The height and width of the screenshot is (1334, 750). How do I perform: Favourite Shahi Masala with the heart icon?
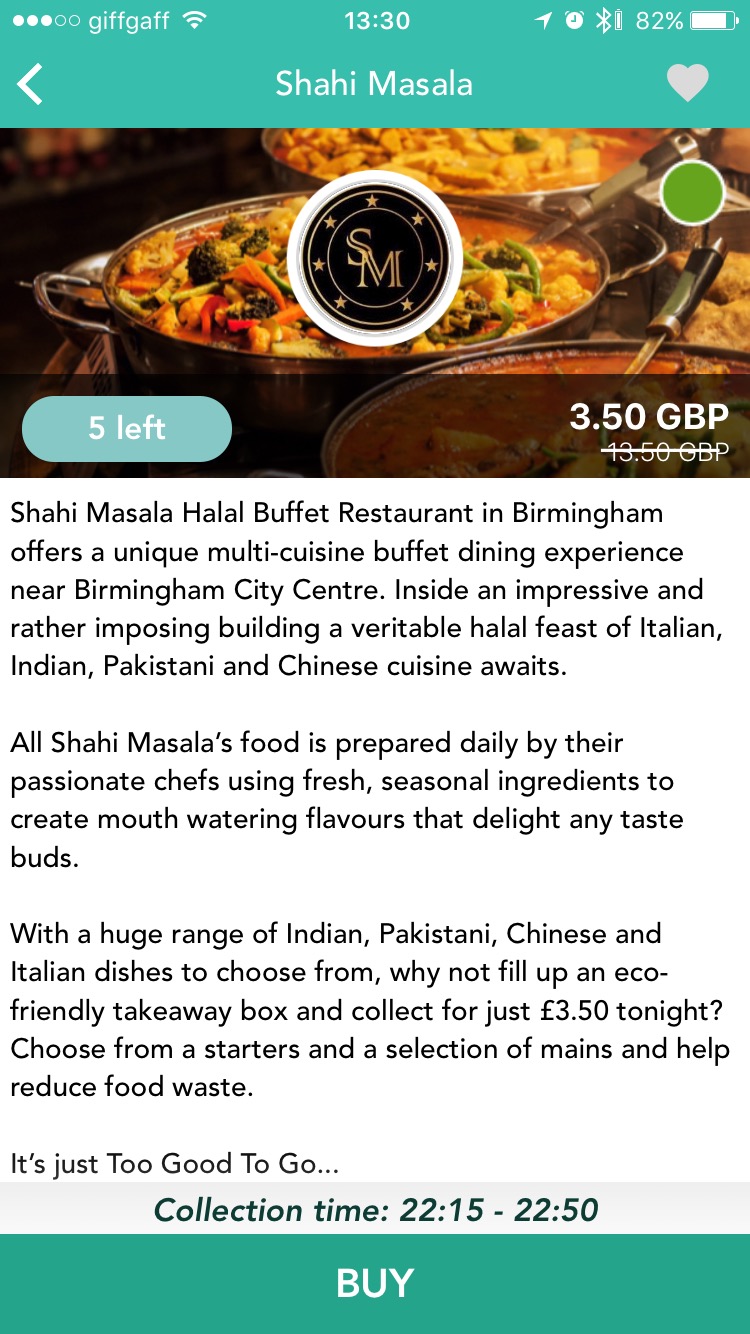[x=688, y=83]
